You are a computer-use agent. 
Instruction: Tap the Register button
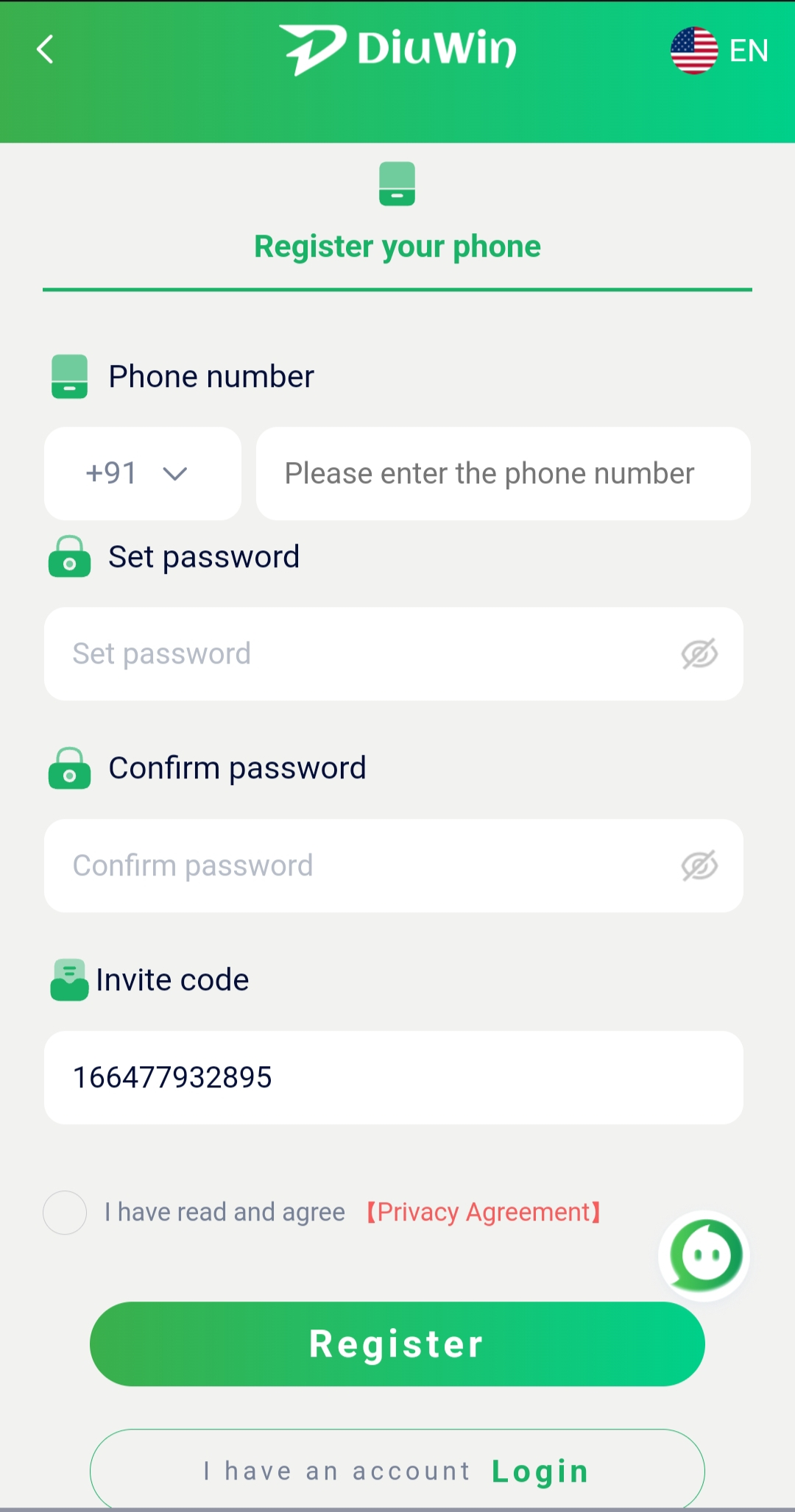point(397,1344)
